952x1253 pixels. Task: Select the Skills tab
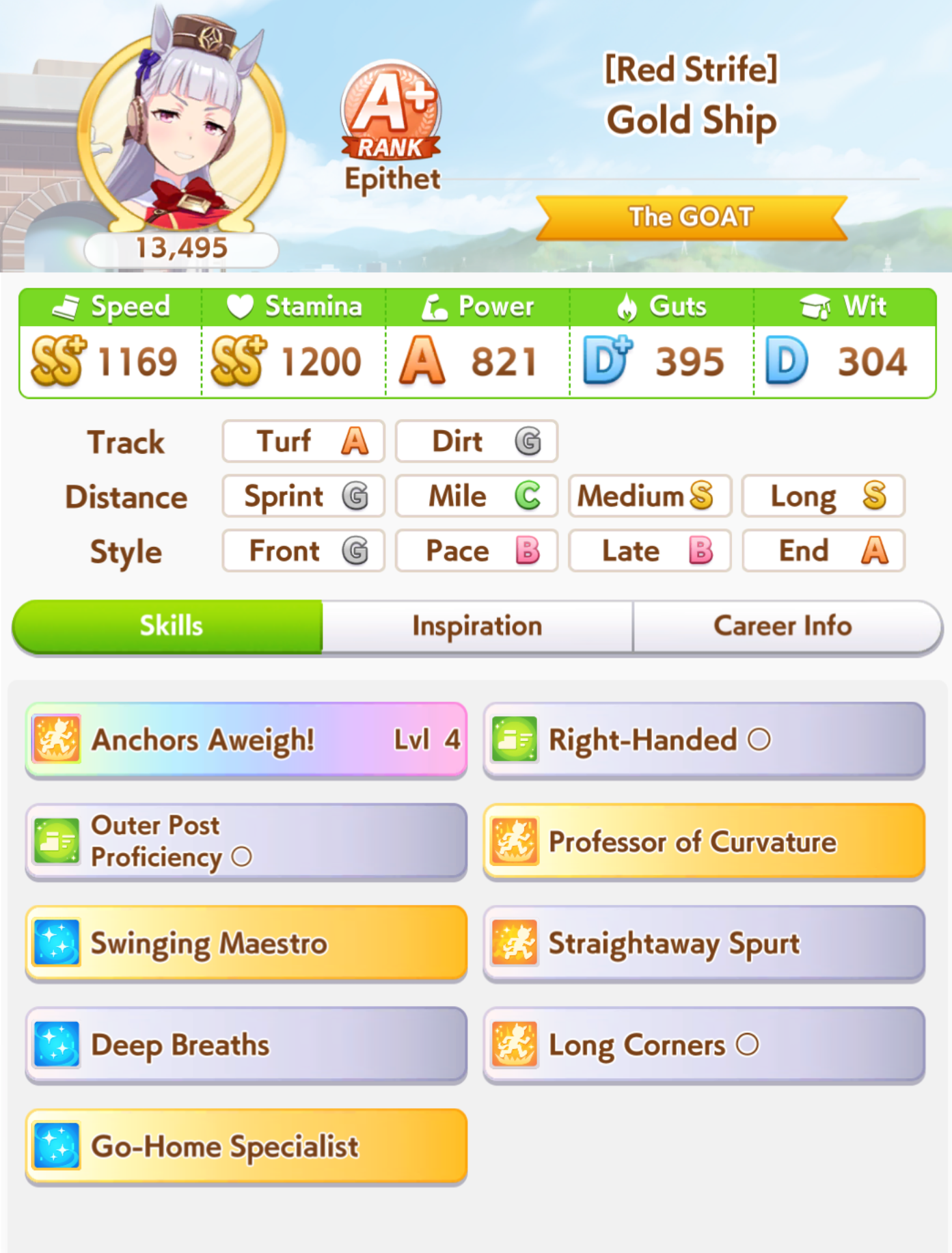pyautogui.click(x=170, y=626)
